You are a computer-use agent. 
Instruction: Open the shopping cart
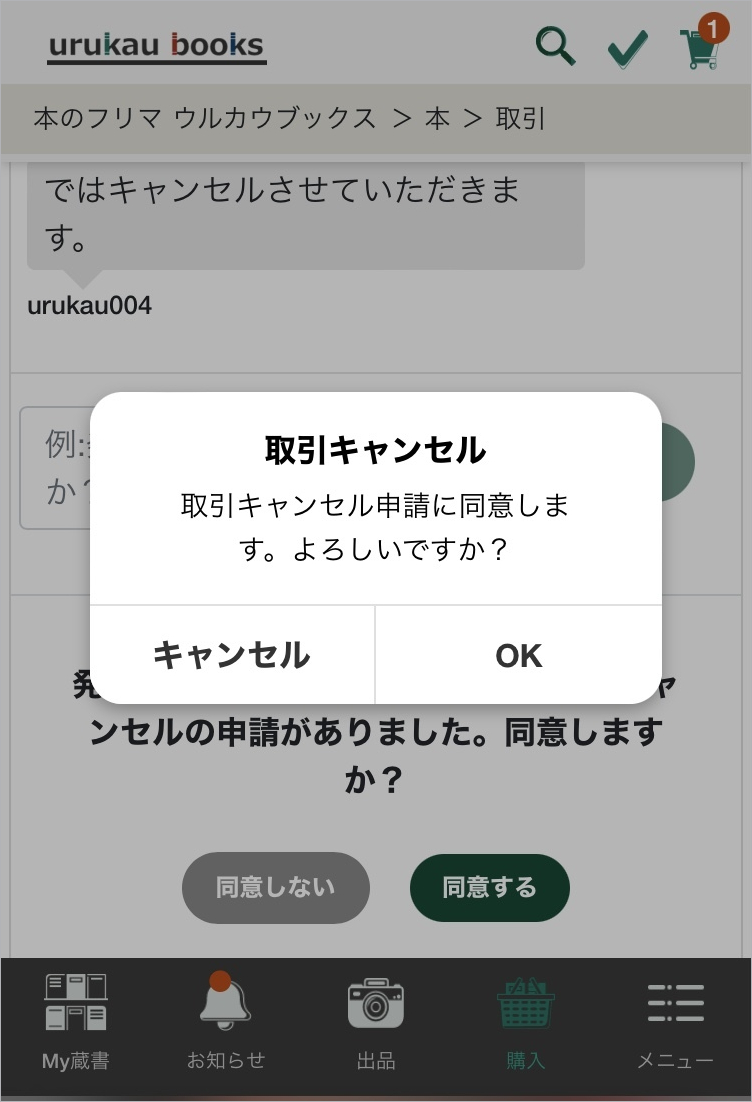(701, 45)
